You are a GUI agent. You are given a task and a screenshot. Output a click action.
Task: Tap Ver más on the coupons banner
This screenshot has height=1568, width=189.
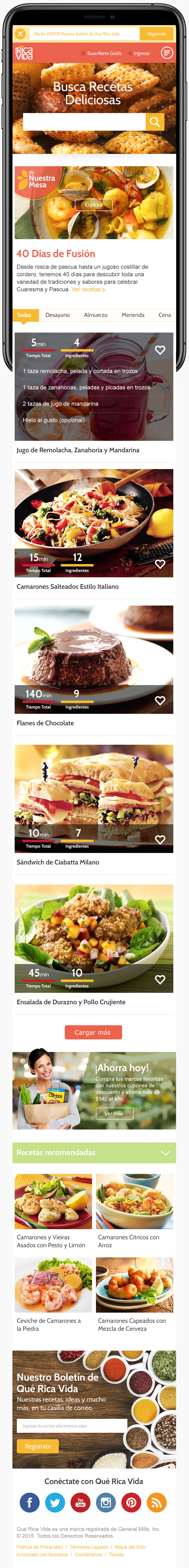(x=114, y=1113)
